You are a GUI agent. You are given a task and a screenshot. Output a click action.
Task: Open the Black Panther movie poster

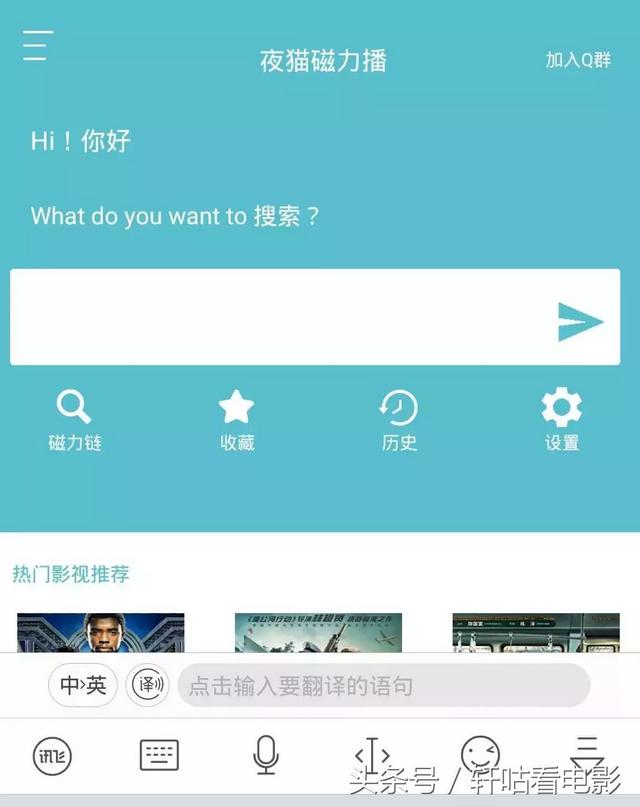101,633
